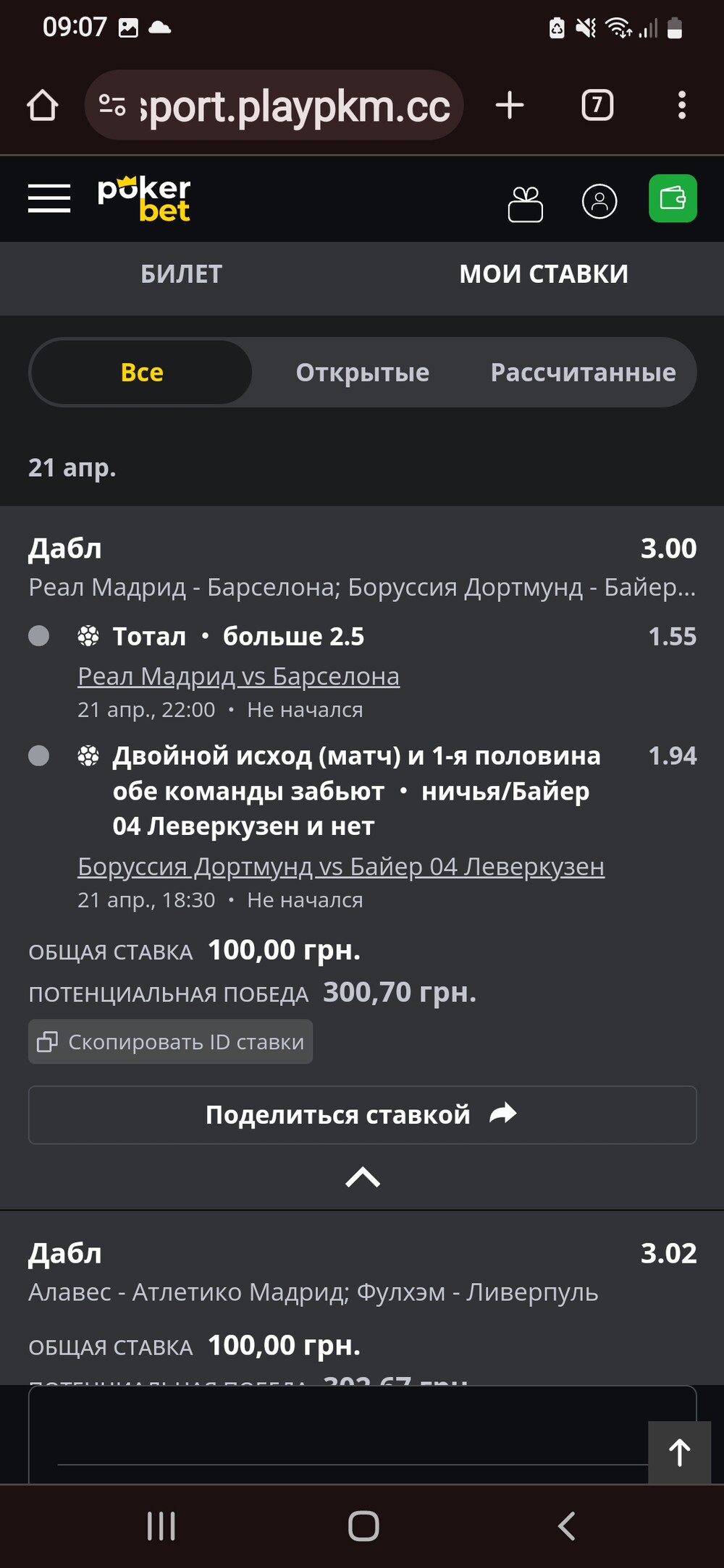Open the hamburger menu
This screenshot has height=1568, width=724.
click(49, 198)
